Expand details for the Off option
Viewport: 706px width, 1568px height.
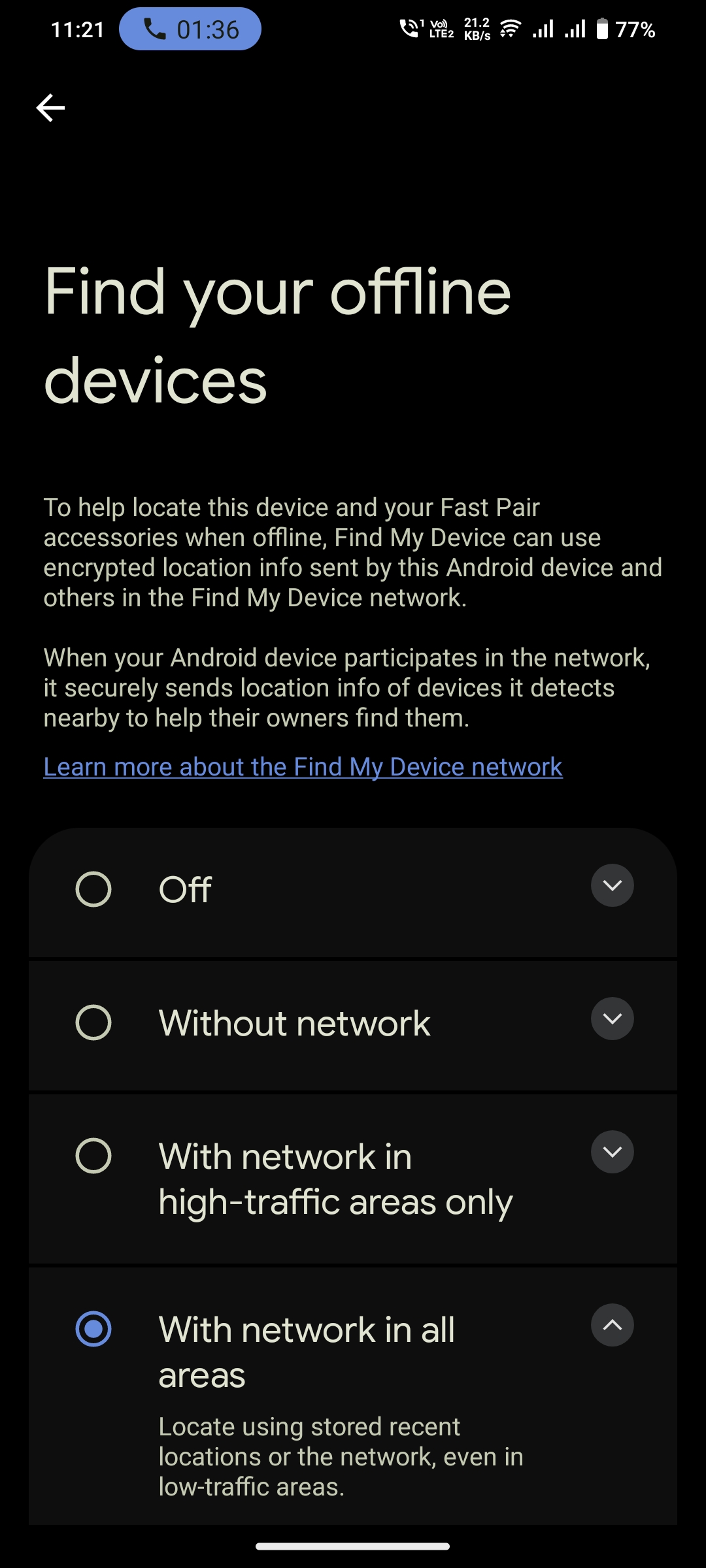pos(612,886)
